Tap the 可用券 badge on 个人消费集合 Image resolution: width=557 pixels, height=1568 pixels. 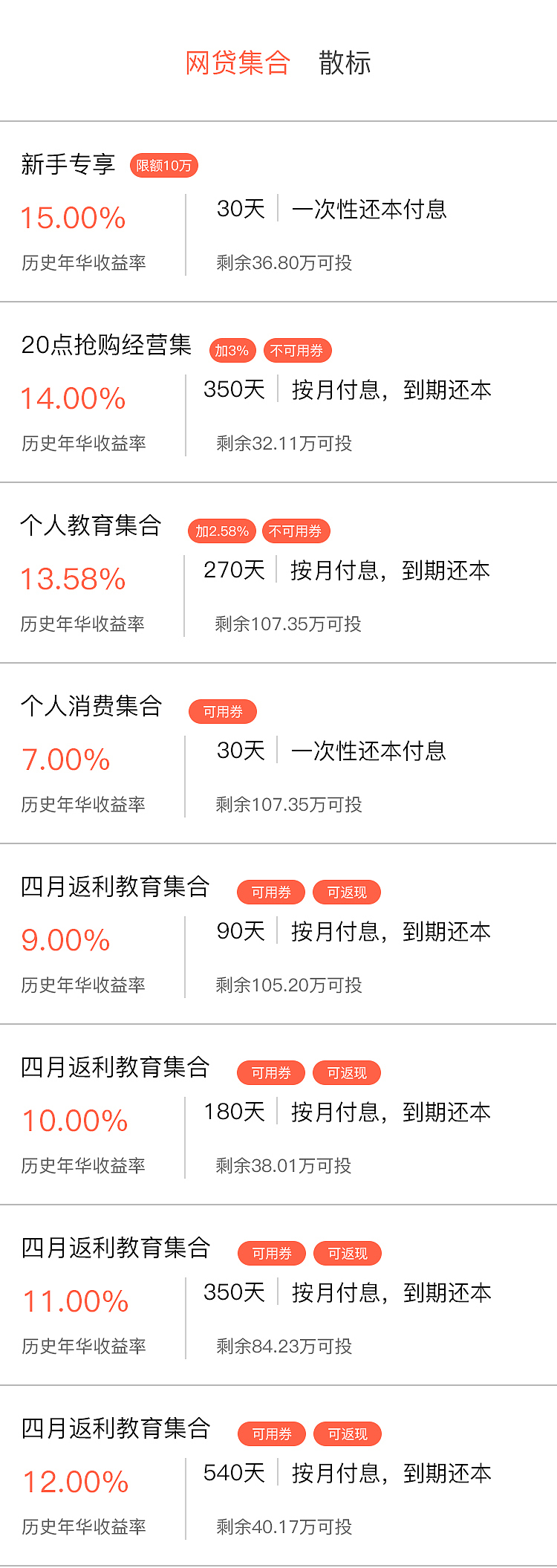tap(222, 711)
